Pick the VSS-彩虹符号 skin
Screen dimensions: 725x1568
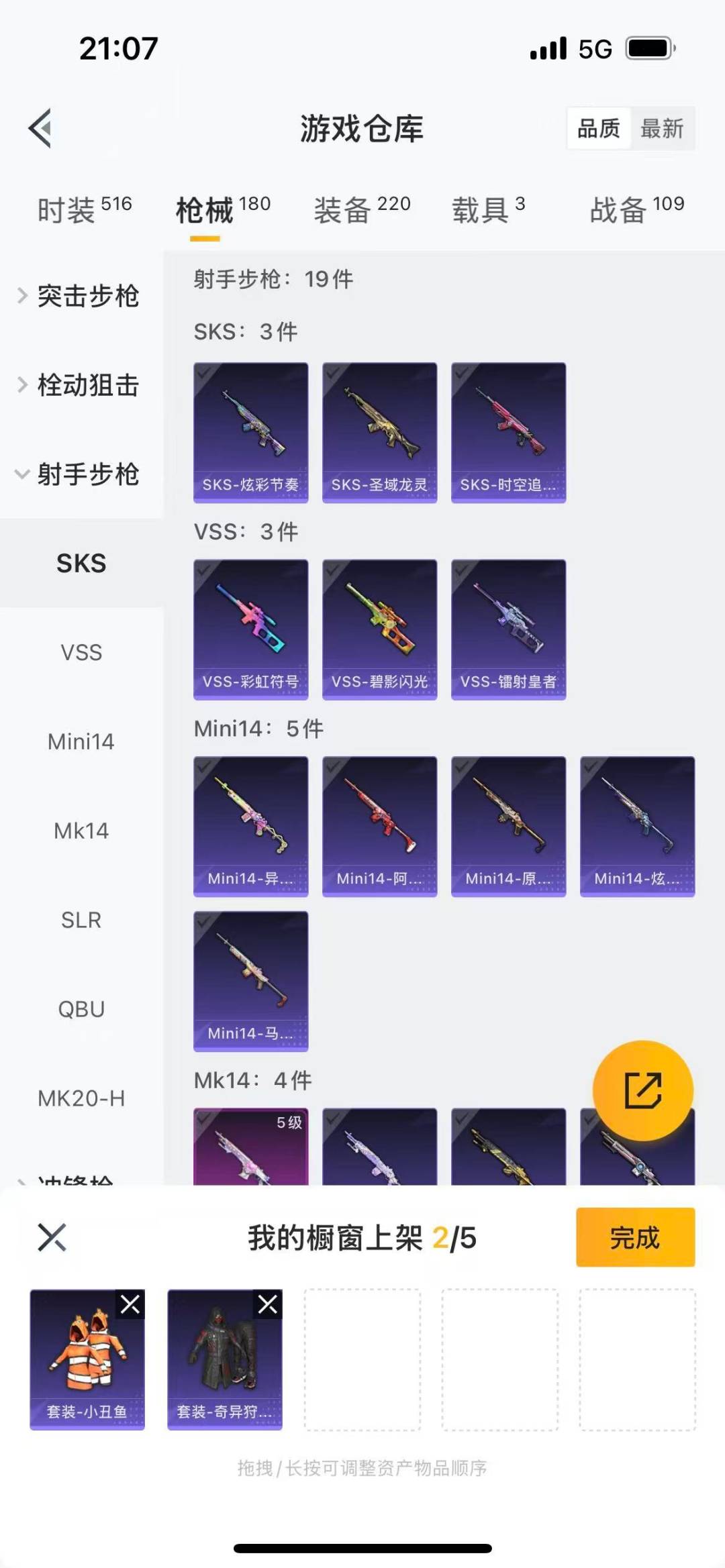pyautogui.click(x=250, y=629)
